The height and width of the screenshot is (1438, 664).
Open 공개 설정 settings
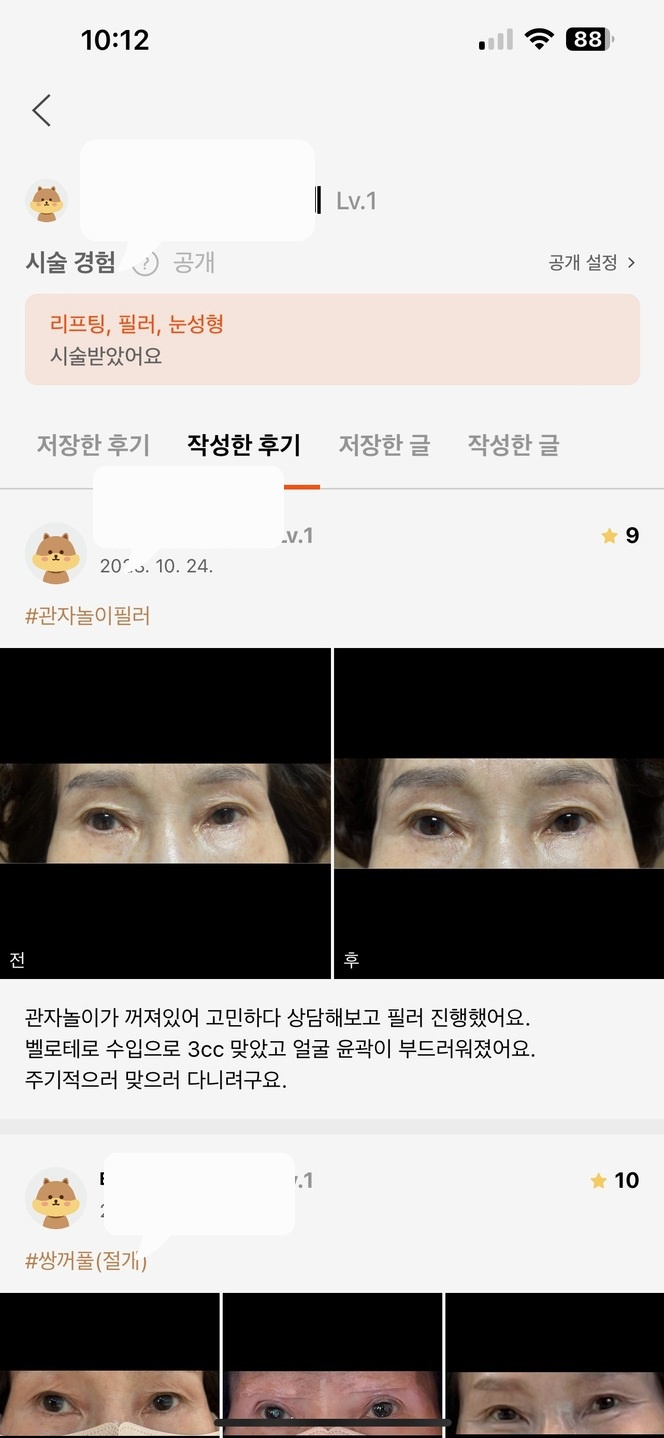(591, 263)
